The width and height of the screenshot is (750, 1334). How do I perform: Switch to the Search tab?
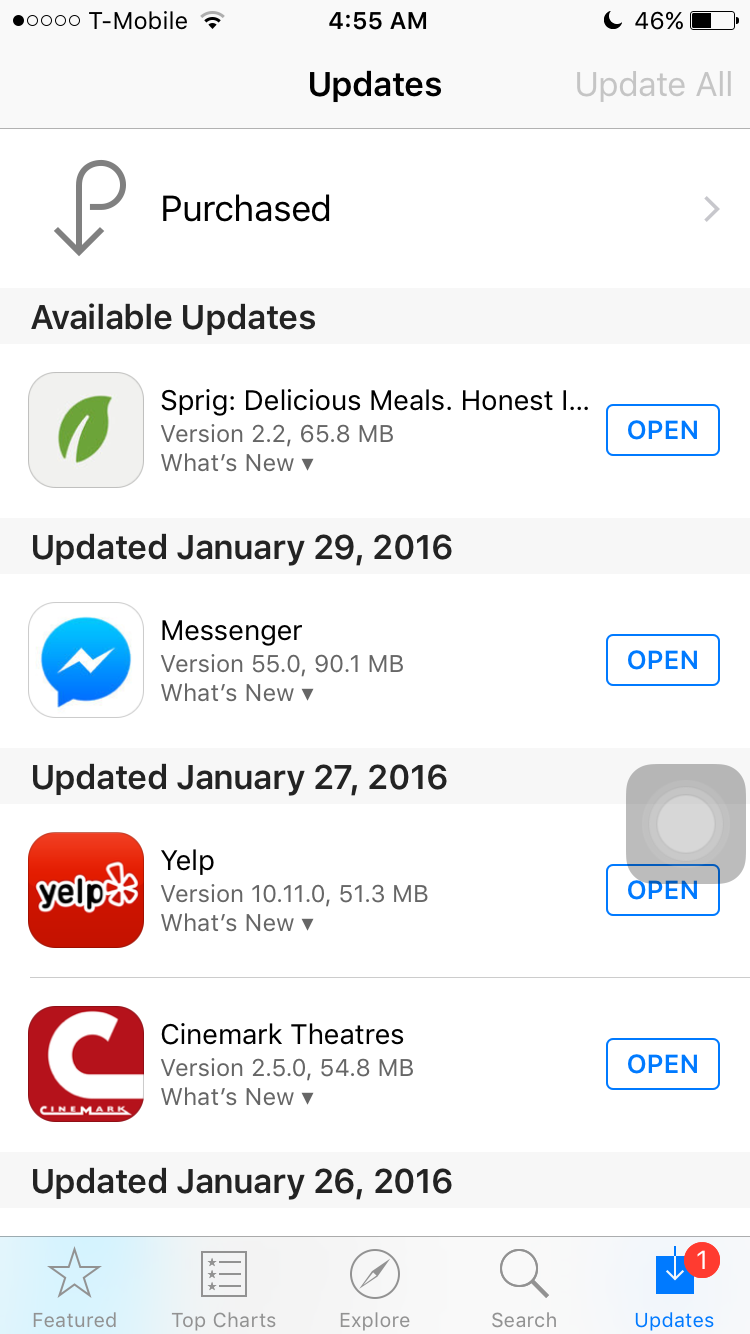[524, 1287]
